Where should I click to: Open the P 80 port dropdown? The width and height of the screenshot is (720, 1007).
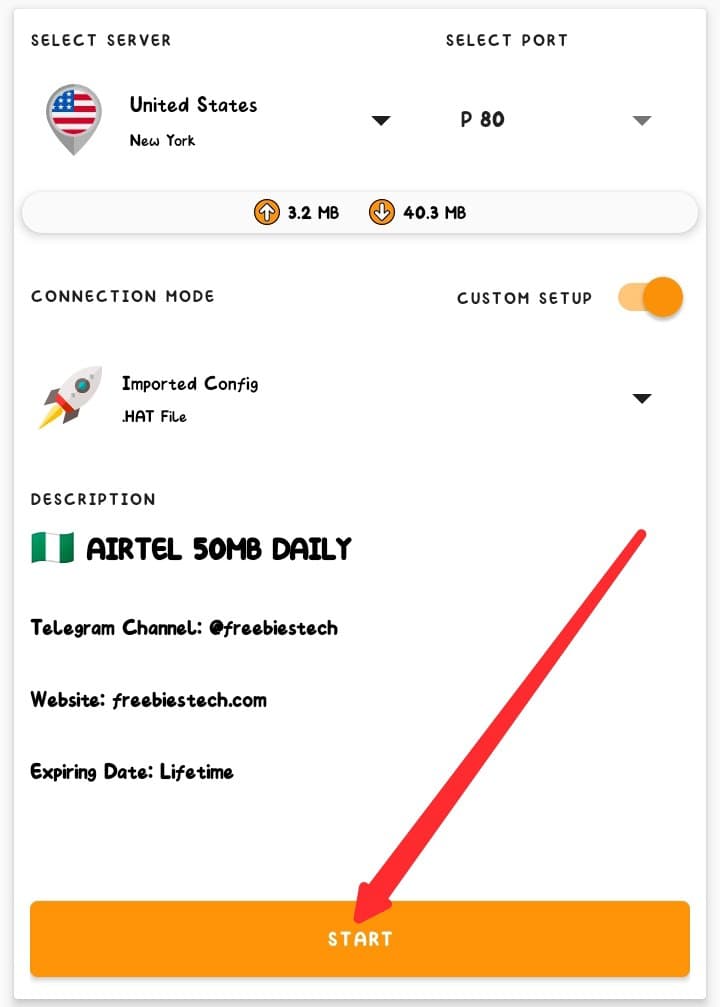[x=641, y=121]
